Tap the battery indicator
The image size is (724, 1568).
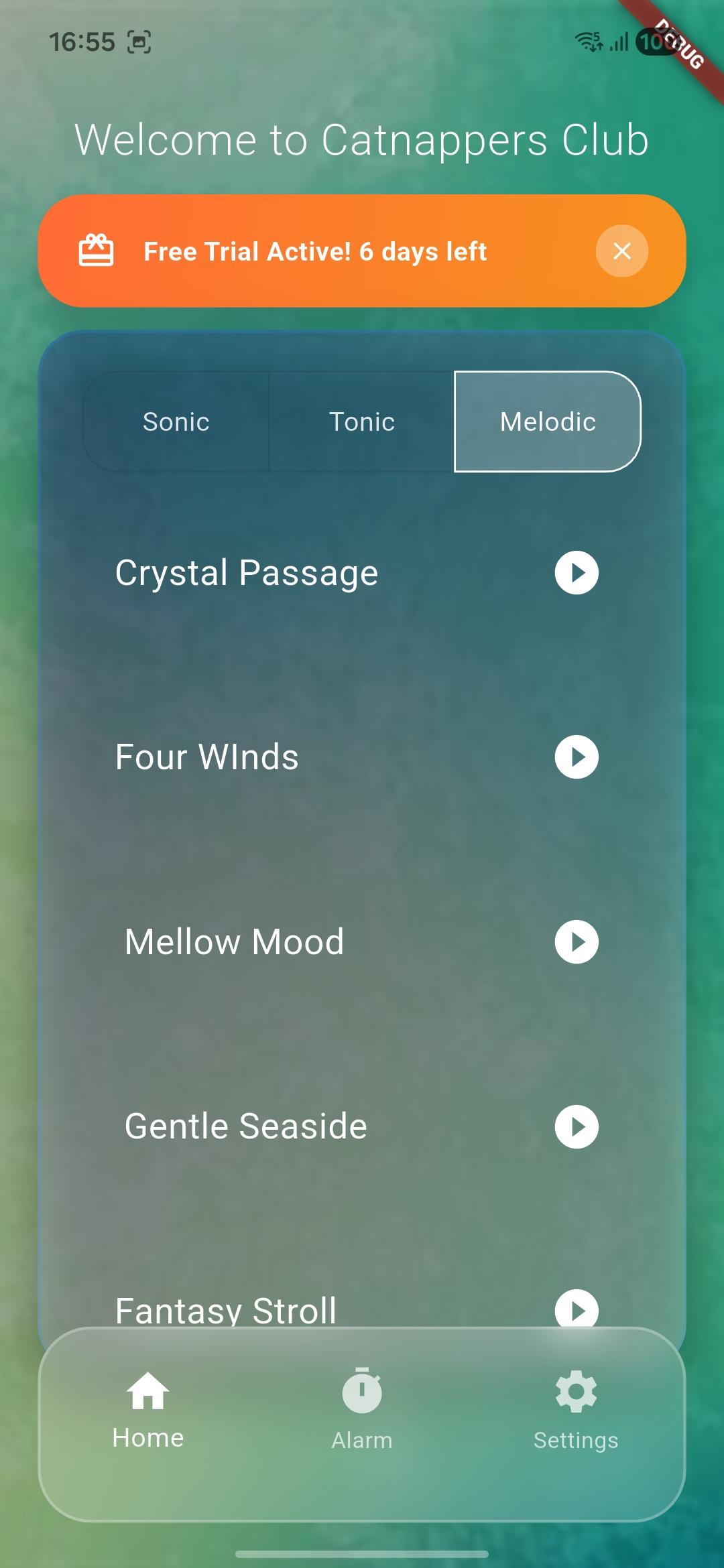(x=652, y=42)
